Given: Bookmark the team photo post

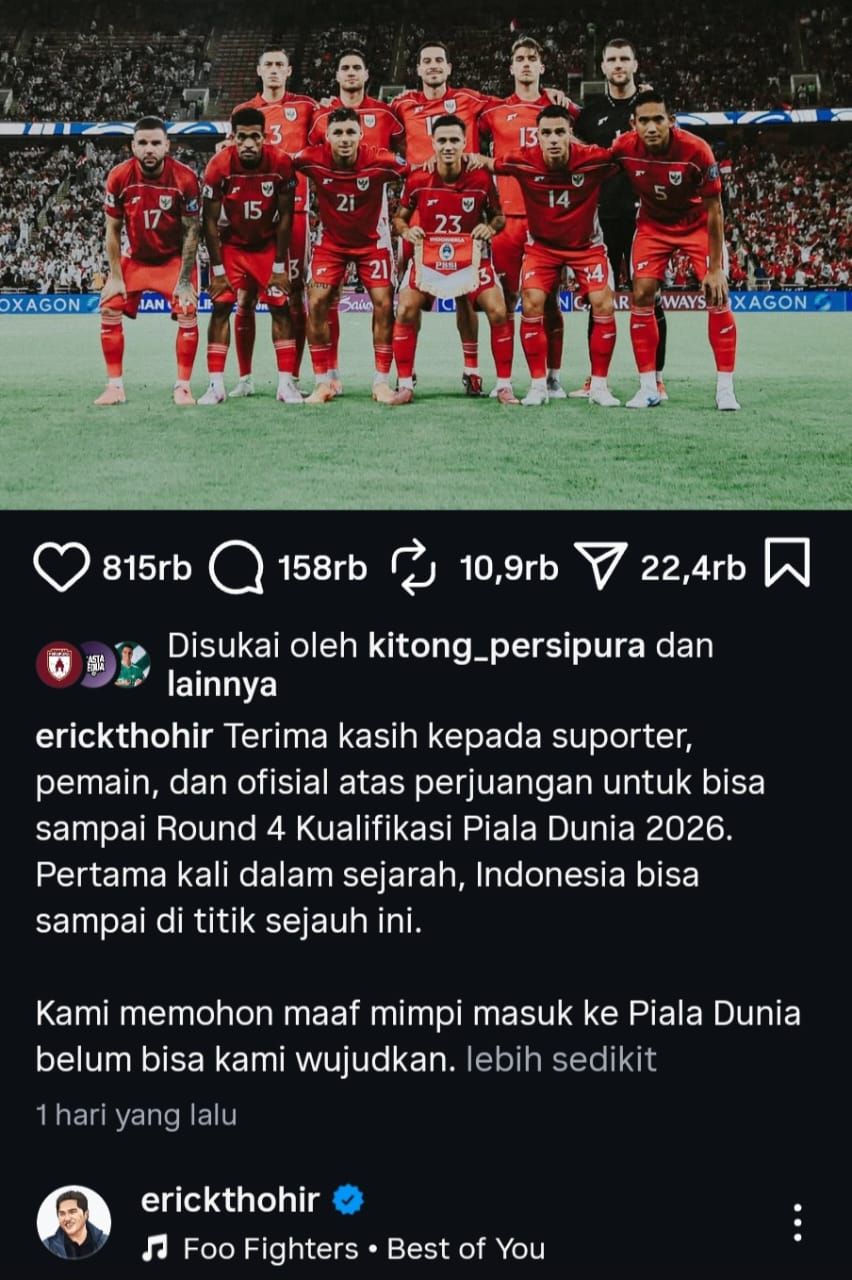Looking at the screenshot, I should [x=787, y=565].
